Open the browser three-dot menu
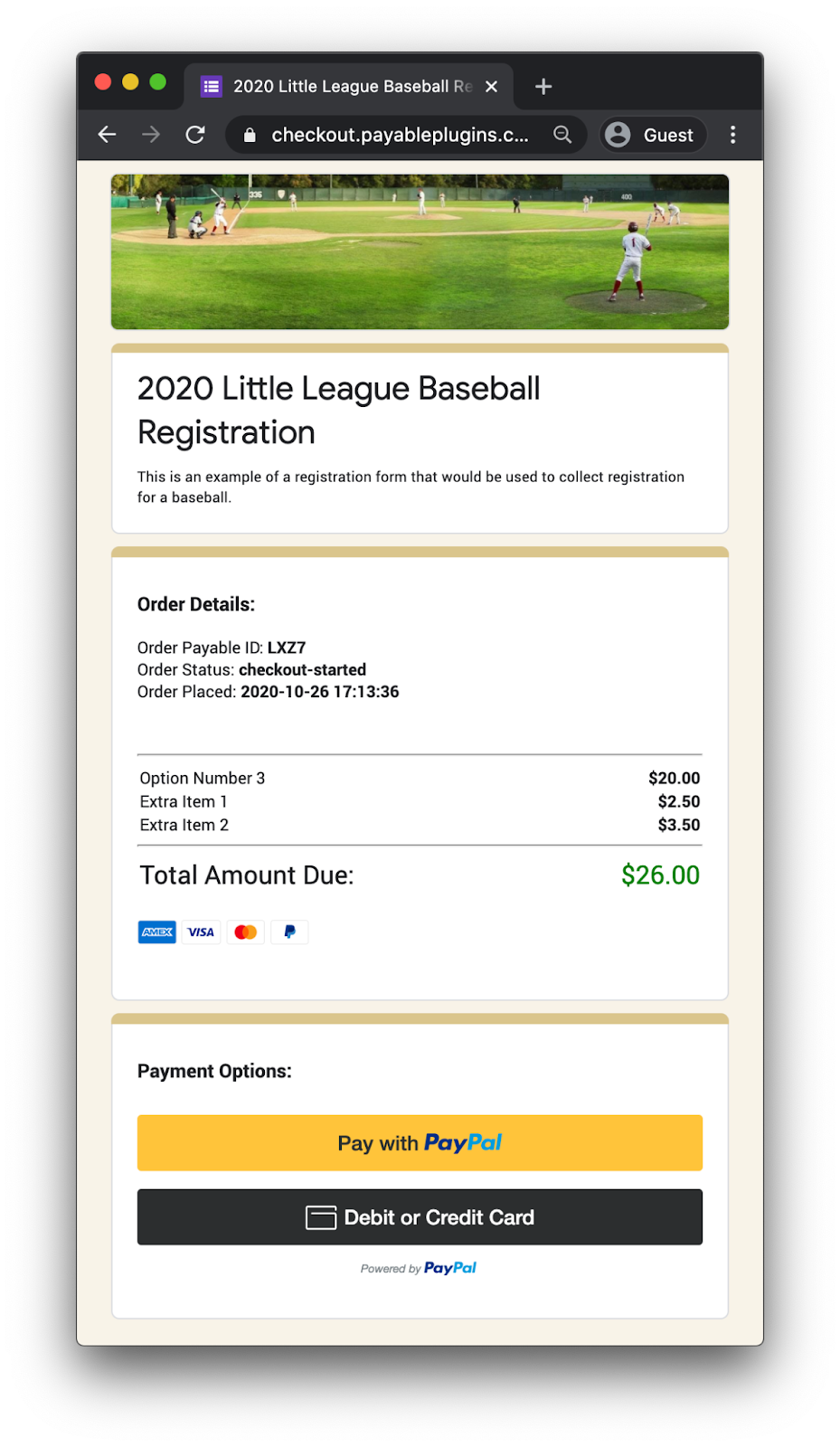 click(732, 135)
